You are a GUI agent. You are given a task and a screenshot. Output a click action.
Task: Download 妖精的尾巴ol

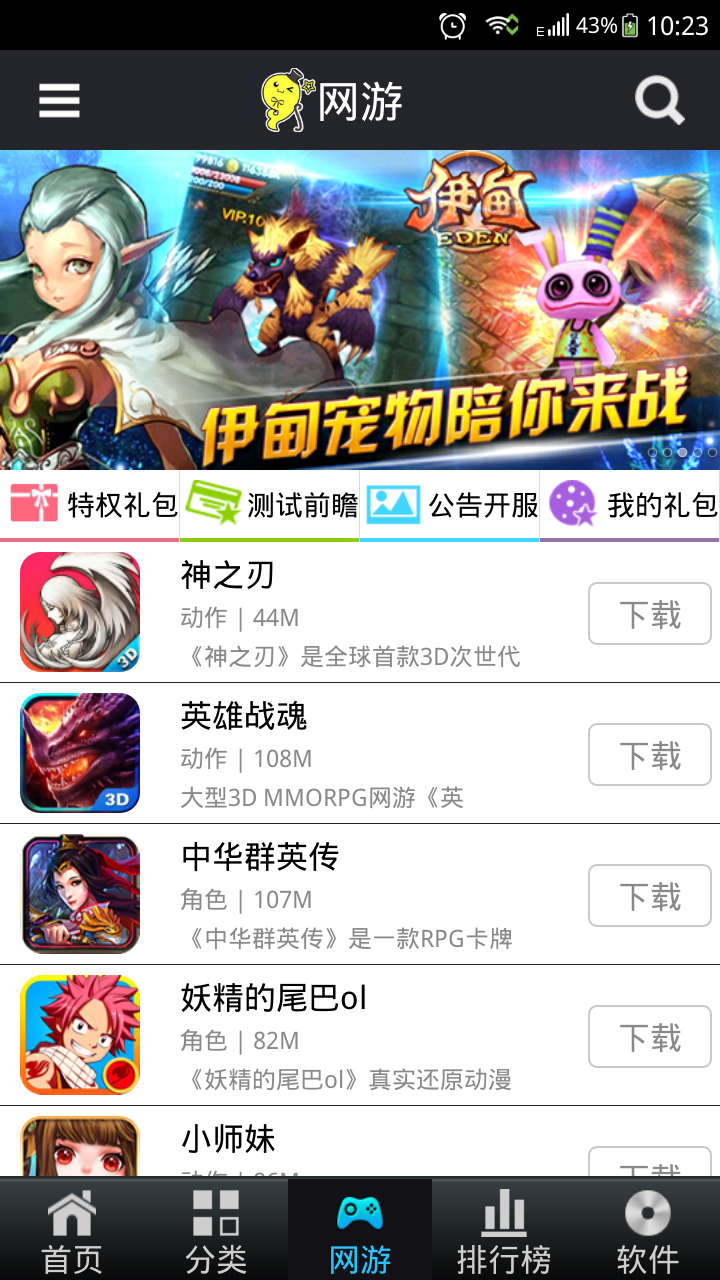click(x=650, y=1037)
